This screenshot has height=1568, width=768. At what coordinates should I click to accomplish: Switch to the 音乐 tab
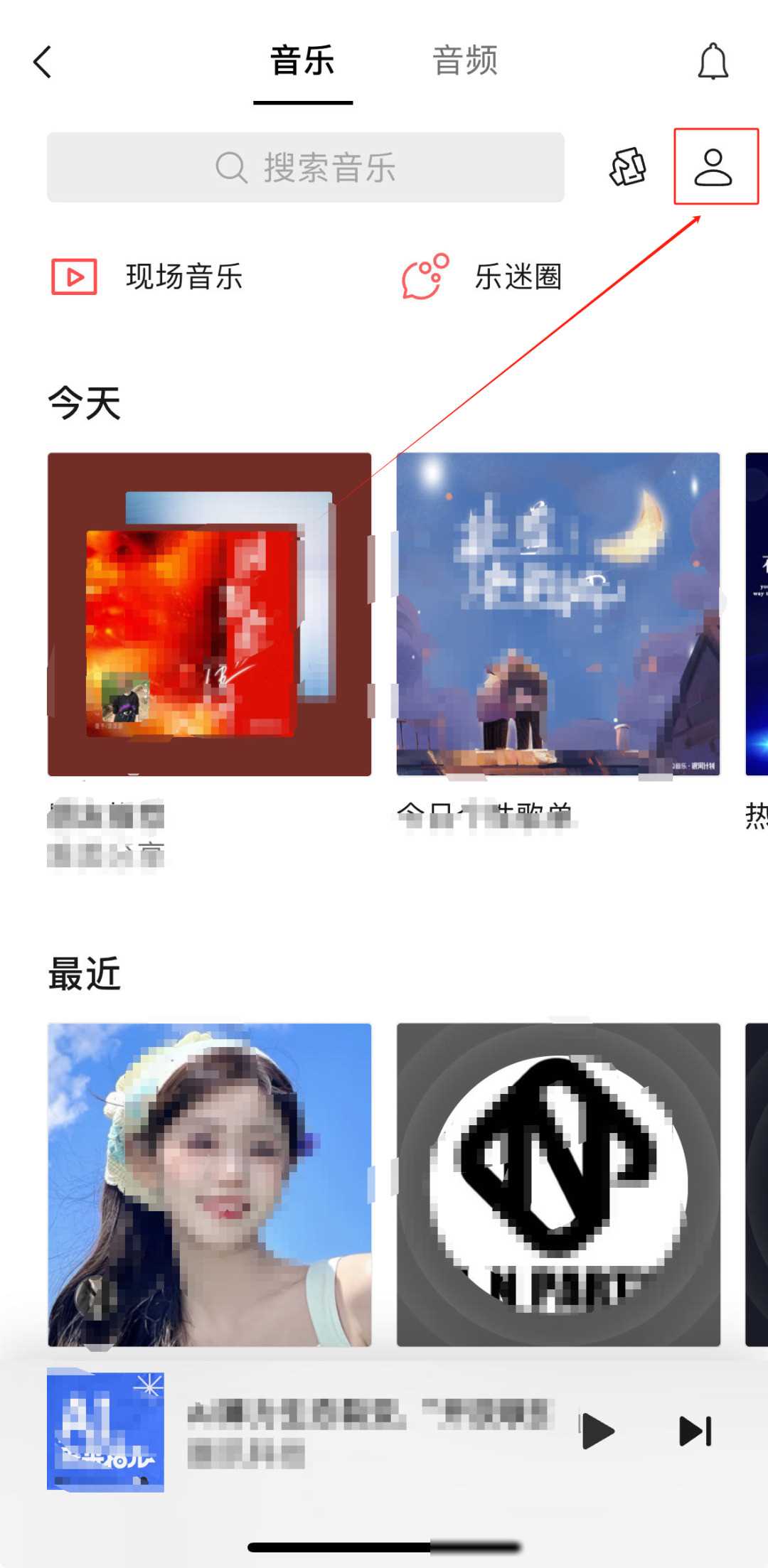[x=302, y=61]
